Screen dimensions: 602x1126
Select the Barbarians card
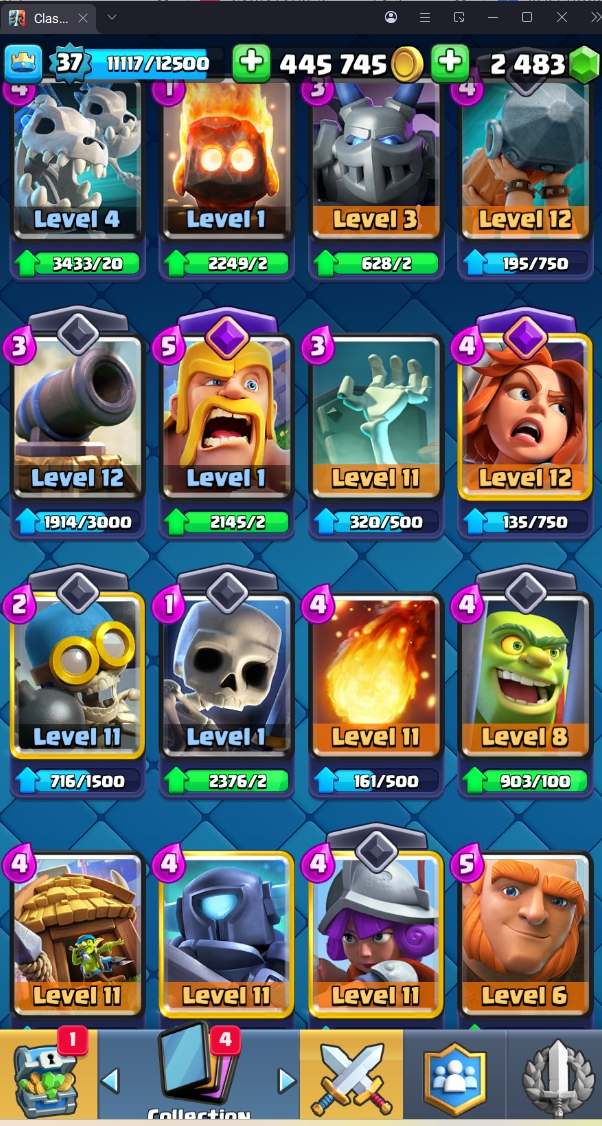[x=227, y=420]
